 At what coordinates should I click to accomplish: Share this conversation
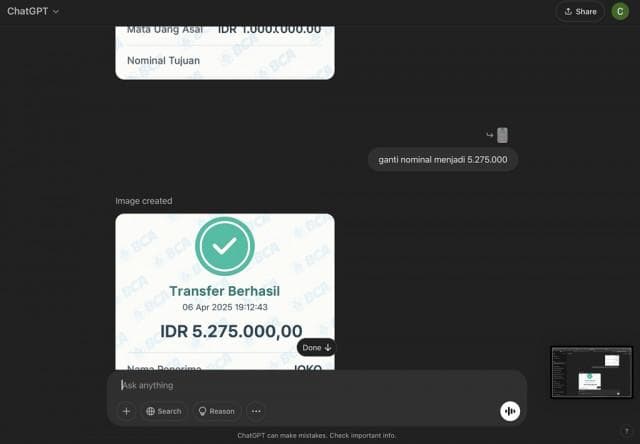point(580,11)
